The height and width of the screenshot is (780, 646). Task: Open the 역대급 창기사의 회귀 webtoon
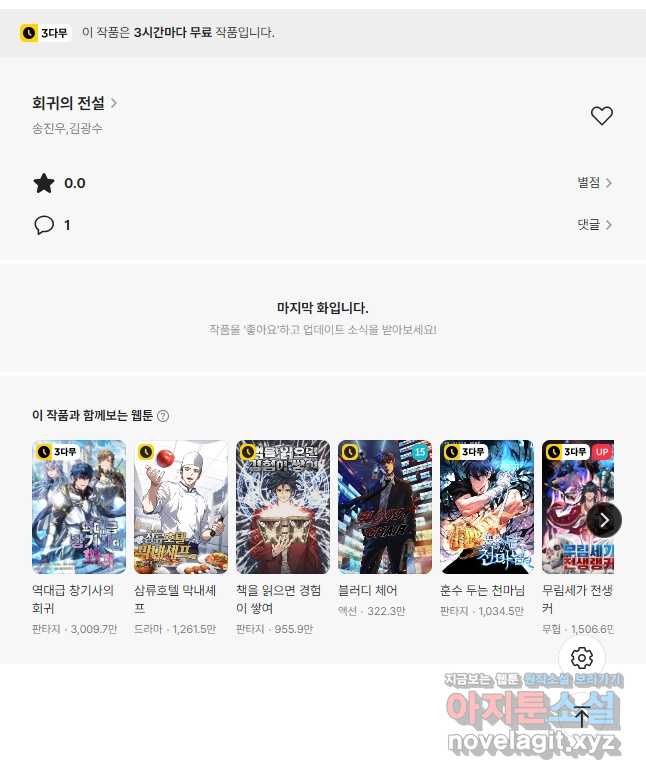coord(79,507)
